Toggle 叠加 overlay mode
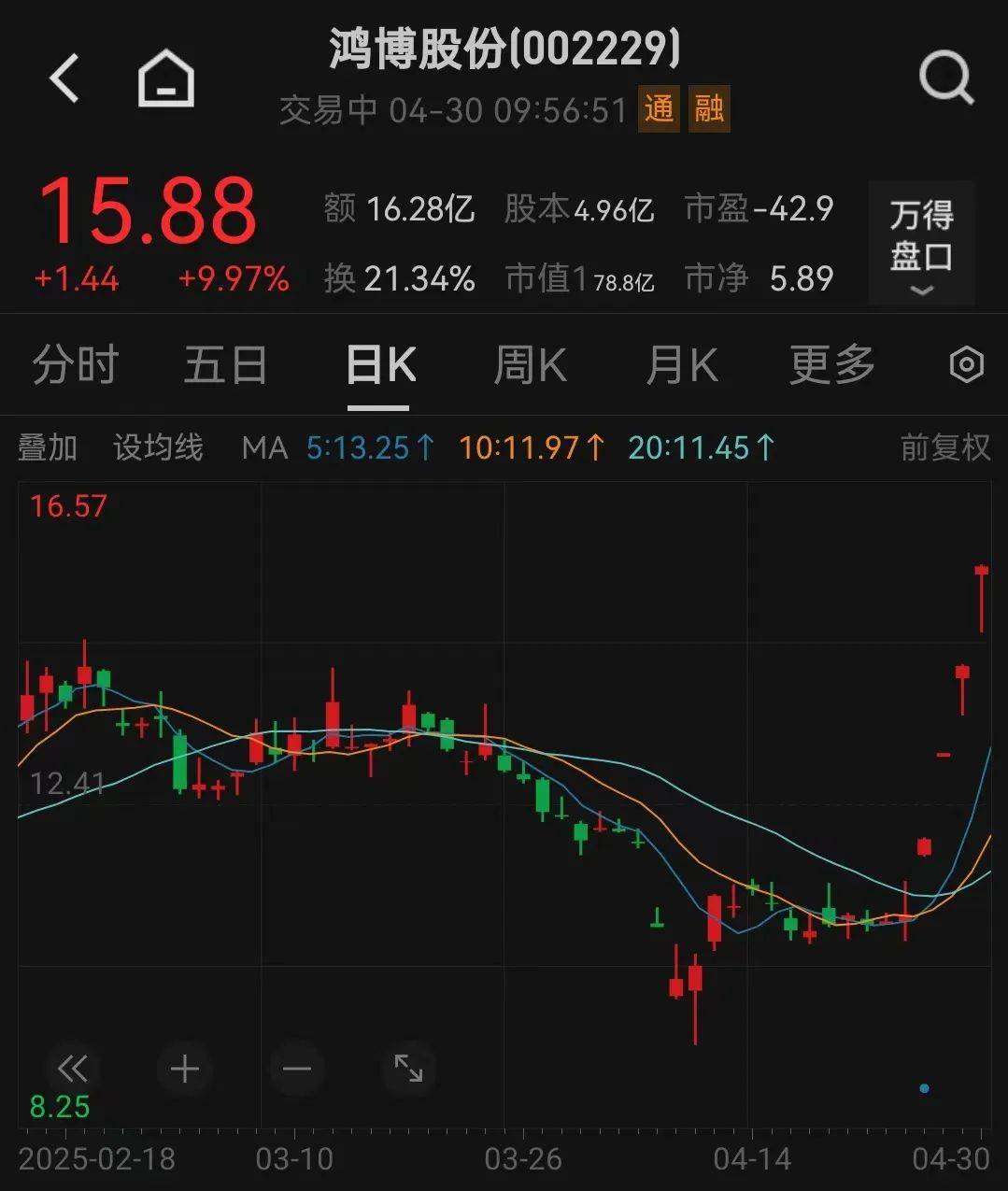The image size is (1008, 1191). 47,448
